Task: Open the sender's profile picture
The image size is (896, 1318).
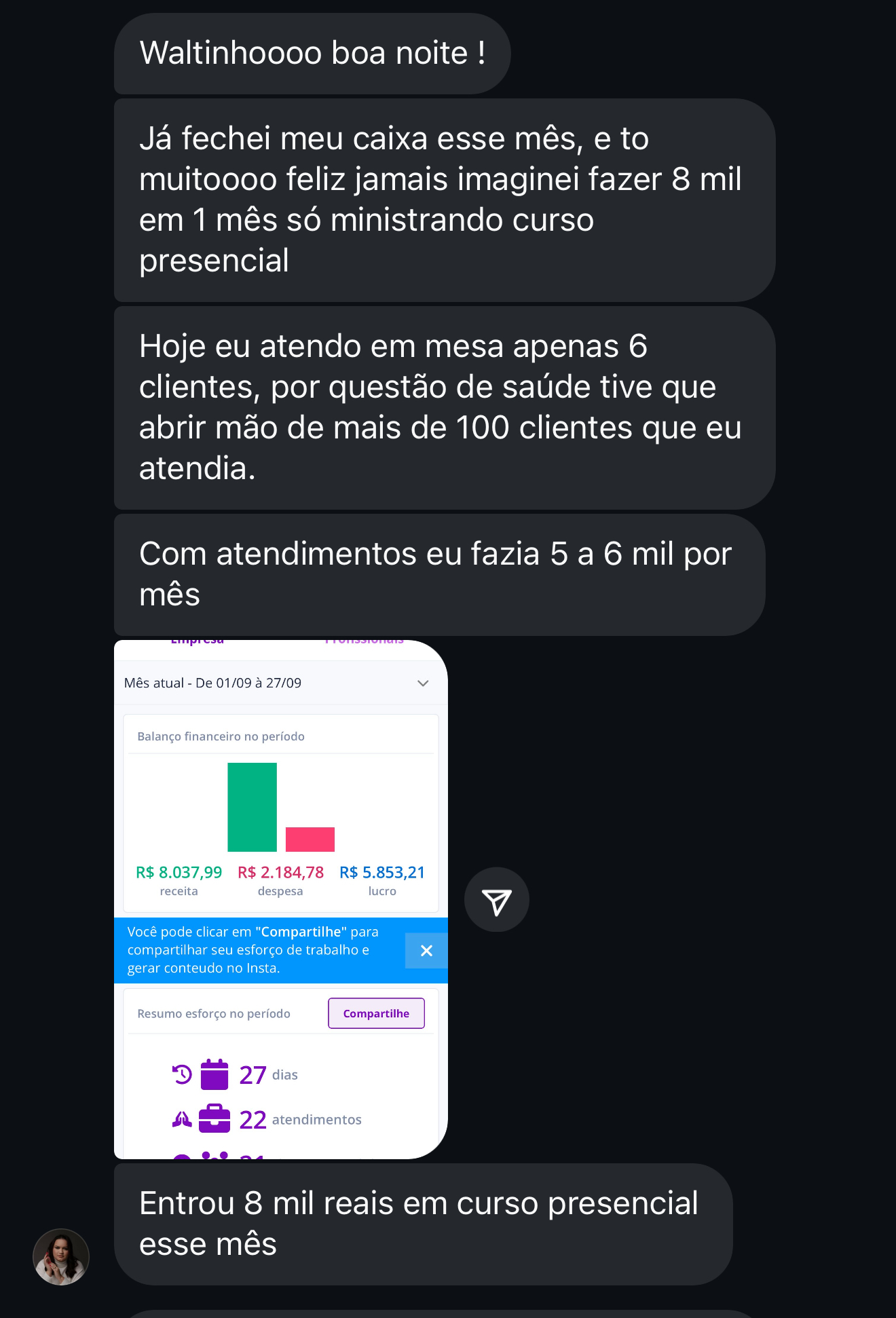Action: click(61, 1256)
